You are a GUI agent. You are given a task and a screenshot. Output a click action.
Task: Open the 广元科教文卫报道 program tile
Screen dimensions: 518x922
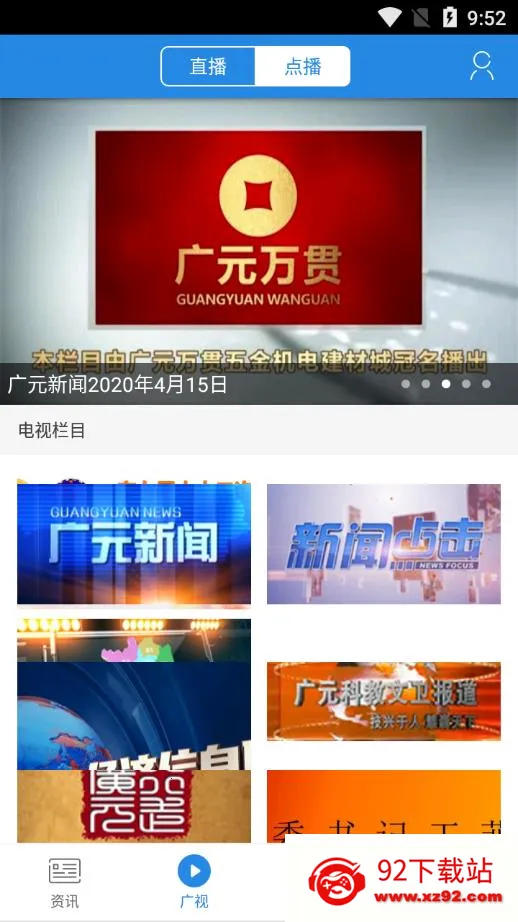click(384, 701)
